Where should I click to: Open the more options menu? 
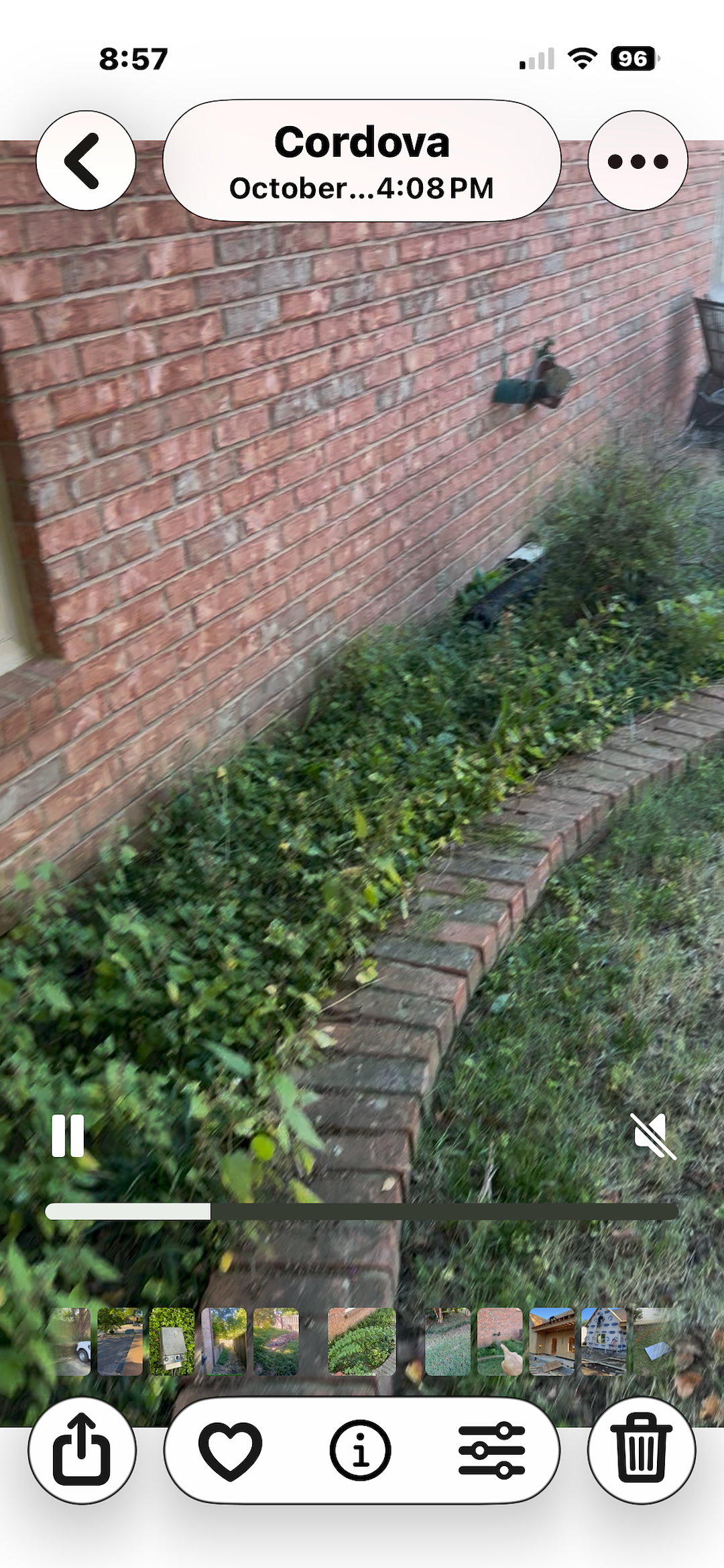pyautogui.click(x=638, y=161)
